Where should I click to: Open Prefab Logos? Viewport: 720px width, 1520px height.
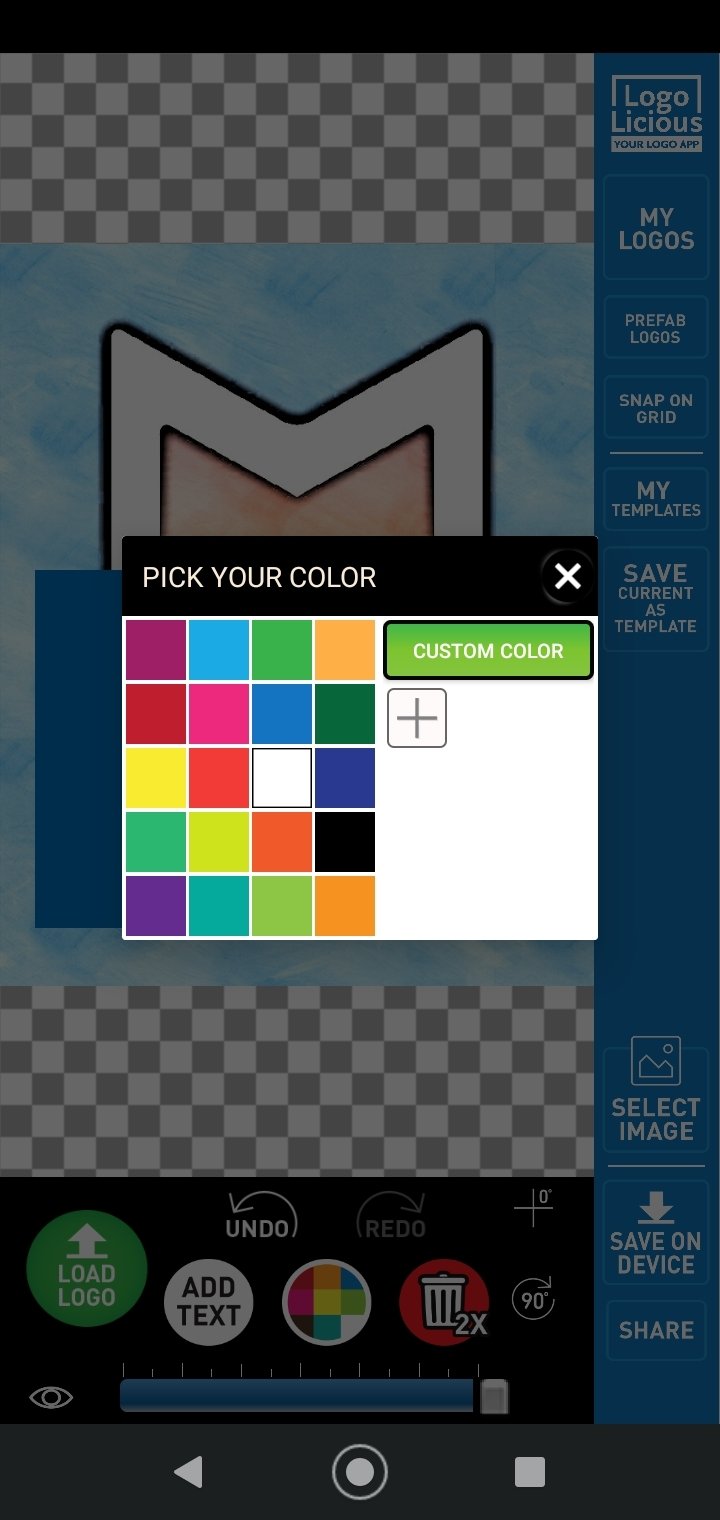coord(656,328)
